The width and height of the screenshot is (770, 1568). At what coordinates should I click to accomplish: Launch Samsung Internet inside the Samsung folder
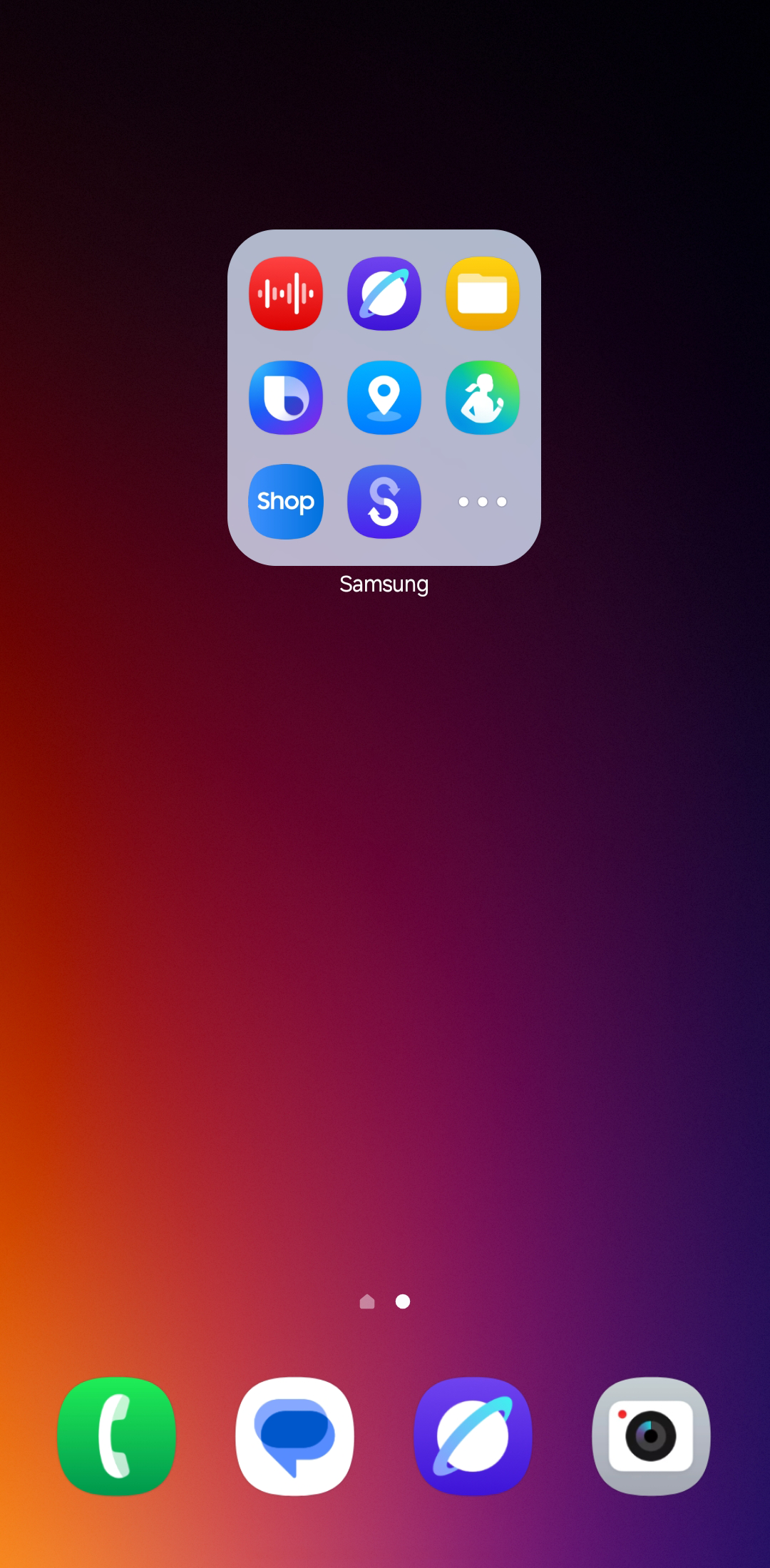tap(384, 294)
